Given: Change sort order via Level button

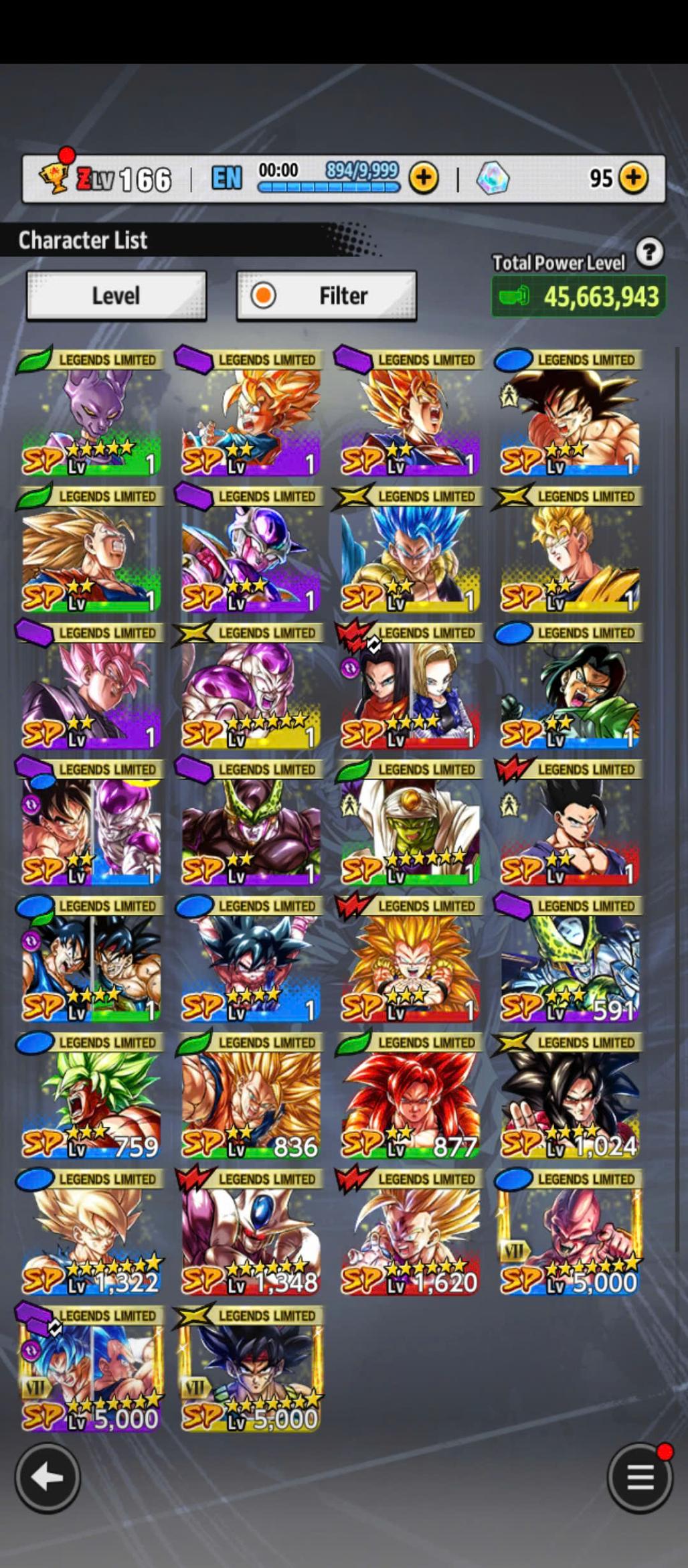Looking at the screenshot, I should coord(116,295).
